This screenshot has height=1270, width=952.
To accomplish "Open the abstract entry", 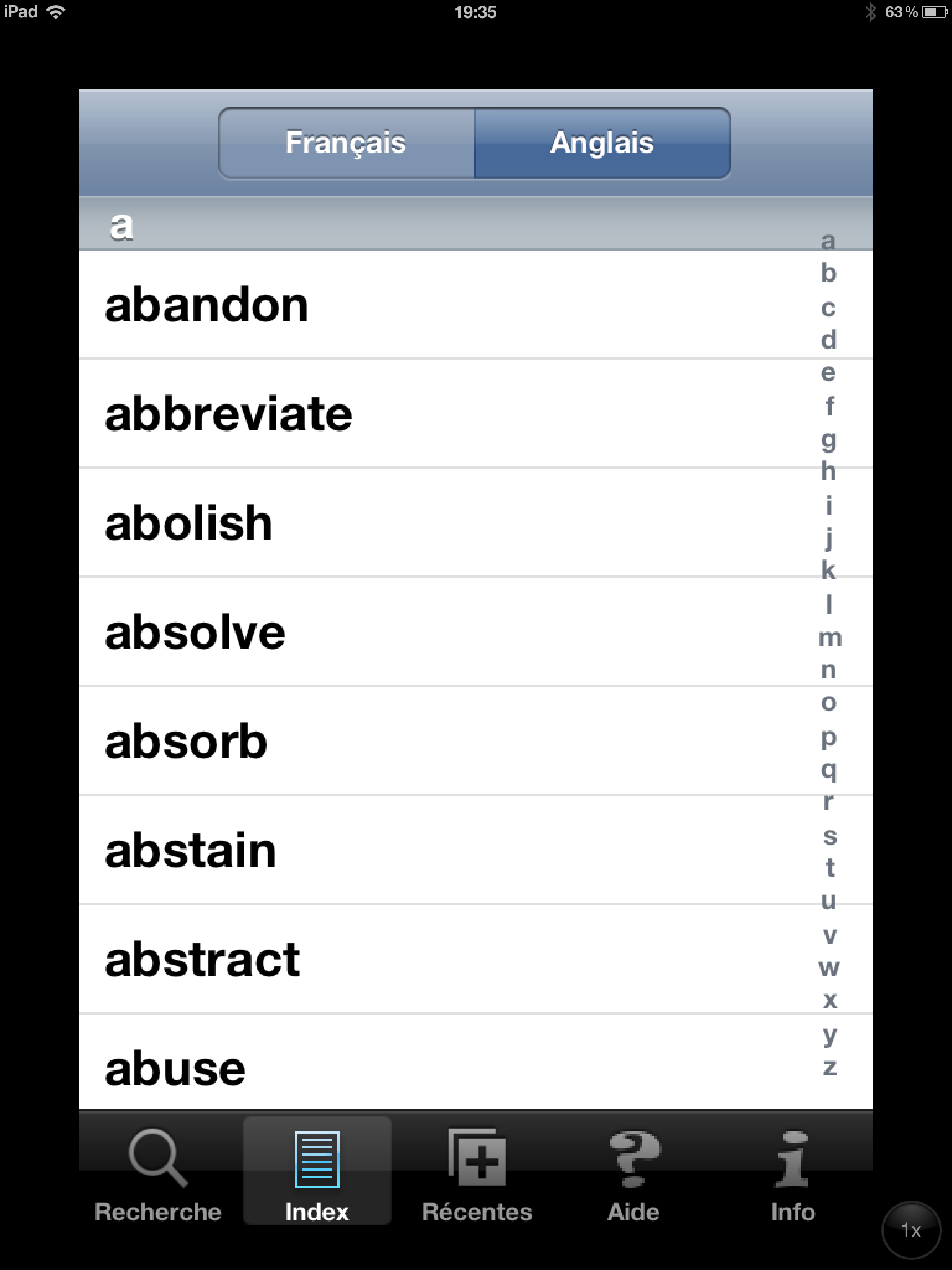I will point(202,959).
